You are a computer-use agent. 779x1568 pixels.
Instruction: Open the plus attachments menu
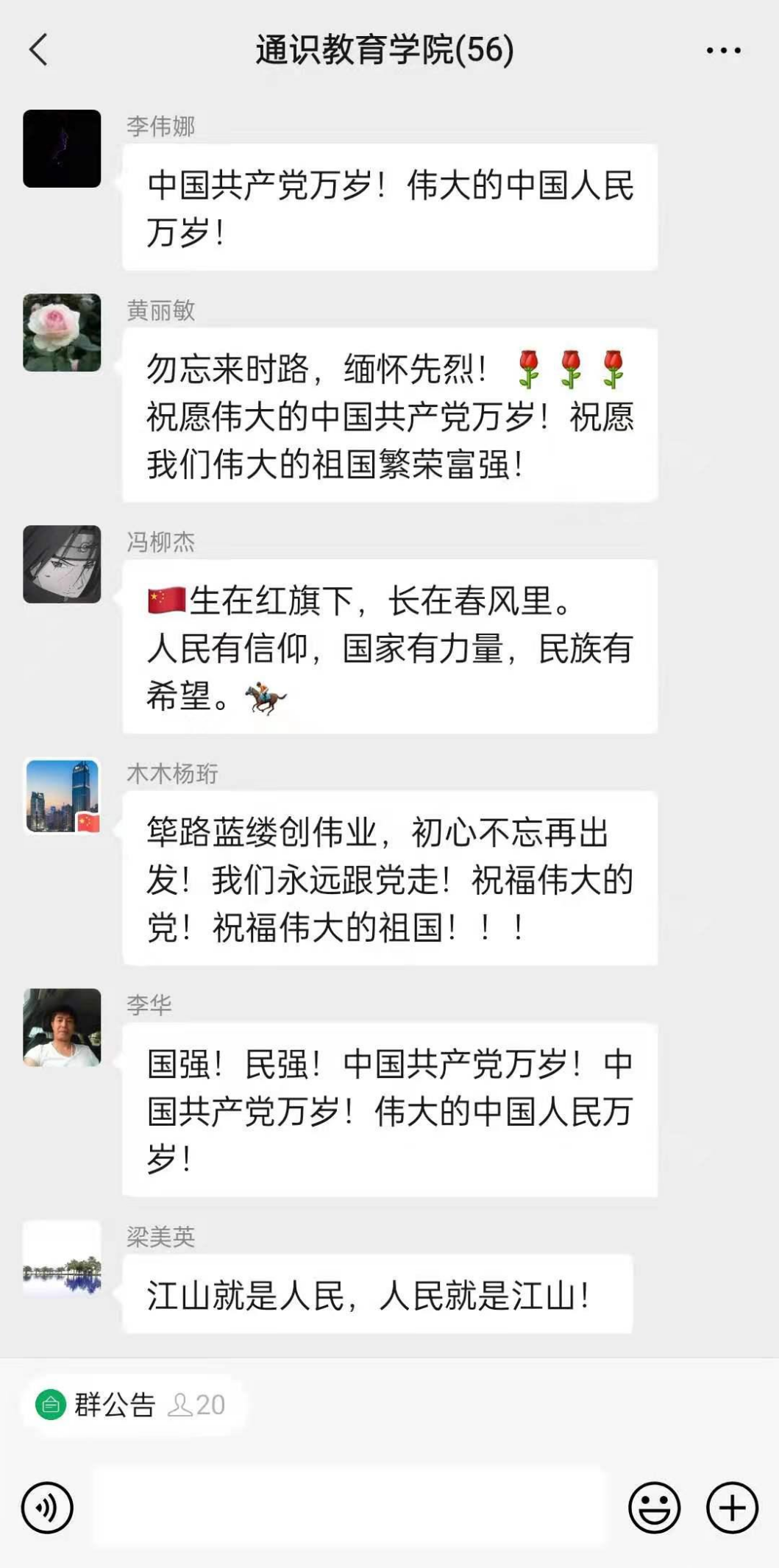(732, 1508)
